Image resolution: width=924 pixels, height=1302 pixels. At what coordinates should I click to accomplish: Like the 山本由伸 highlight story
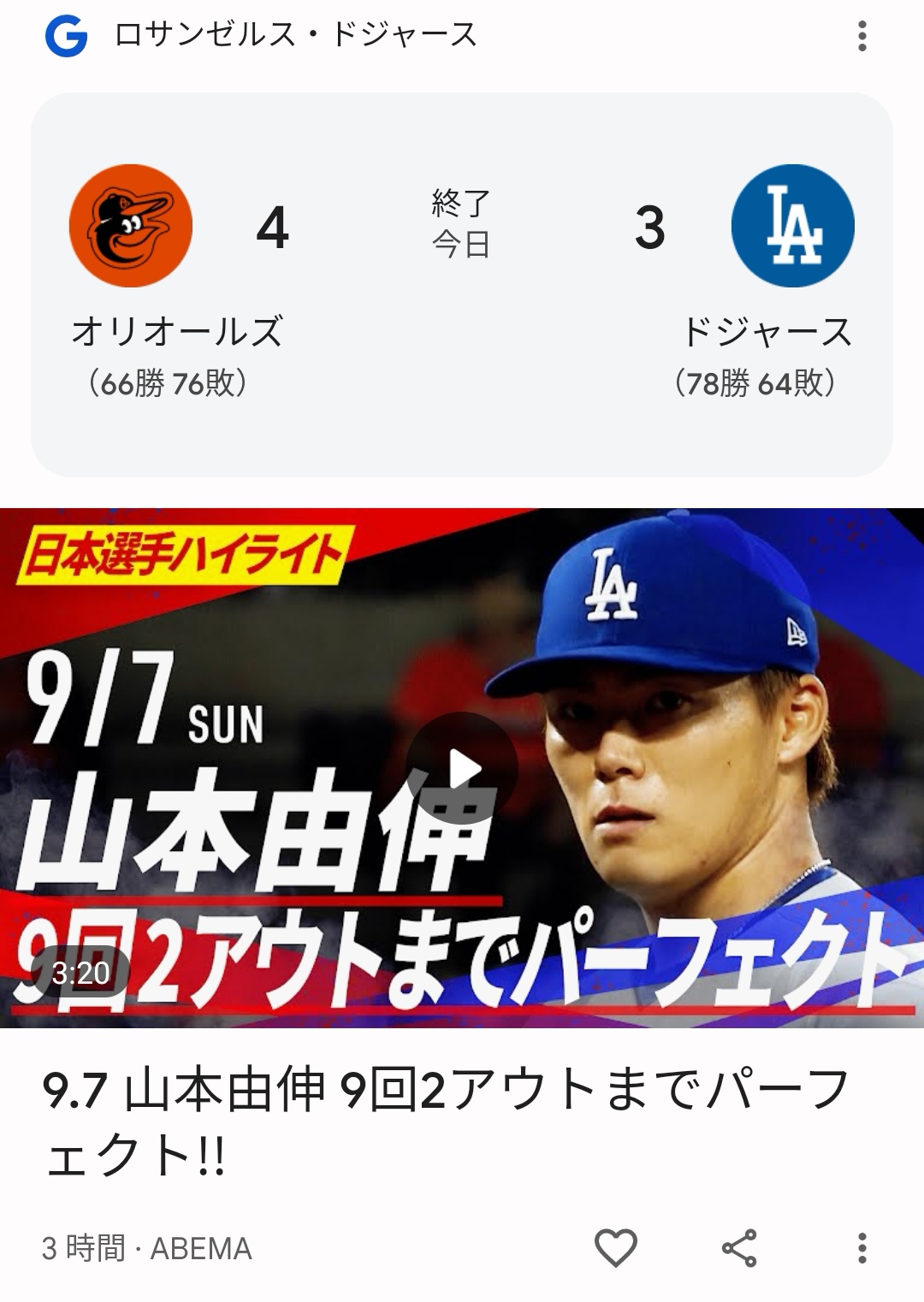click(616, 1247)
